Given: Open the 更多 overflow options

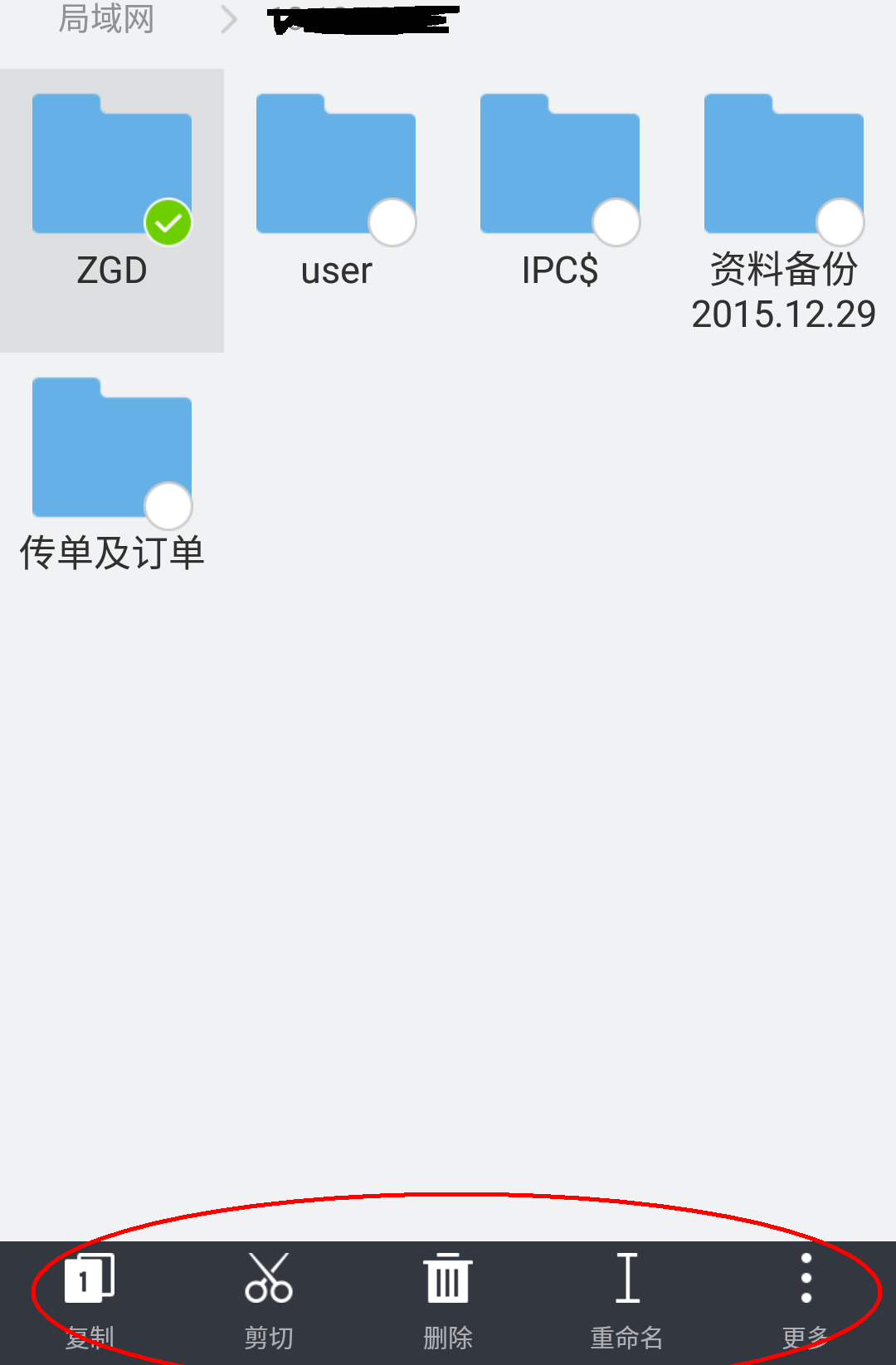Looking at the screenshot, I should (x=806, y=1299).
